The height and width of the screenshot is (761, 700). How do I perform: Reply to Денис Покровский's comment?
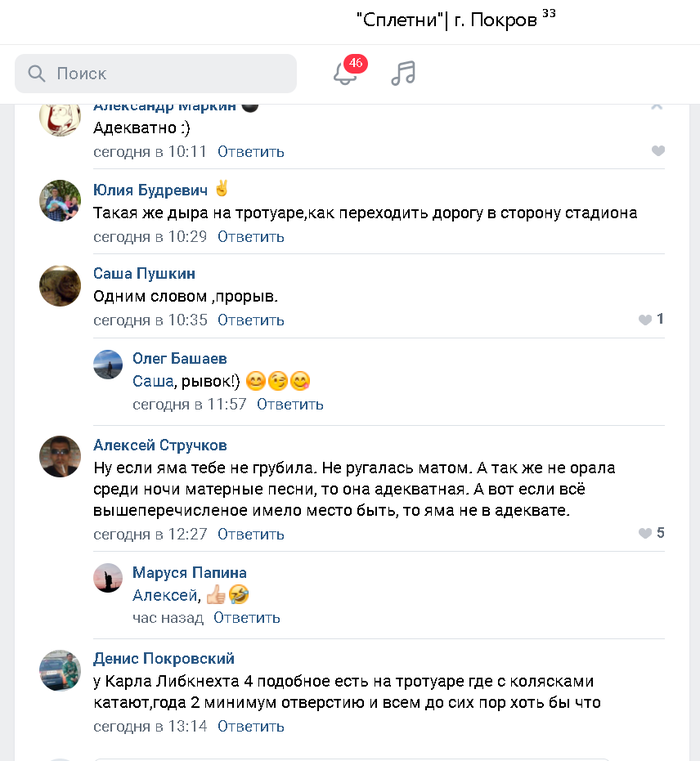pos(250,727)
